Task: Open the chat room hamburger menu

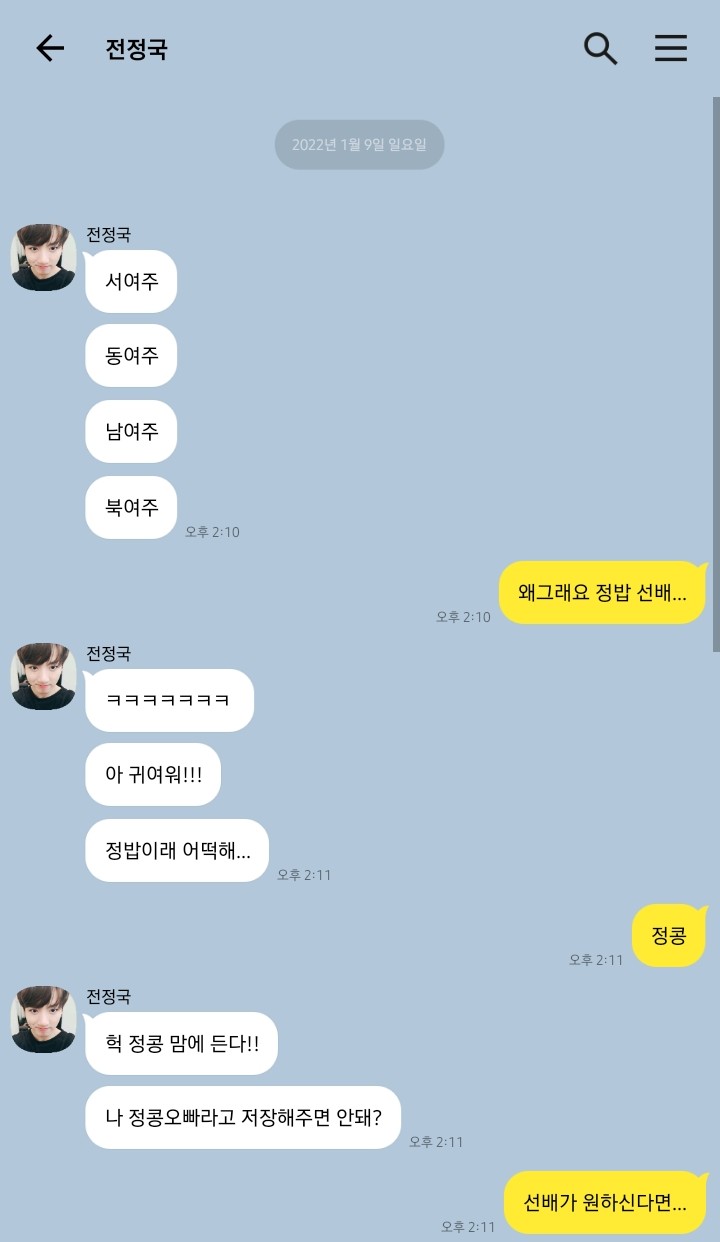Action: pos(671,48)
